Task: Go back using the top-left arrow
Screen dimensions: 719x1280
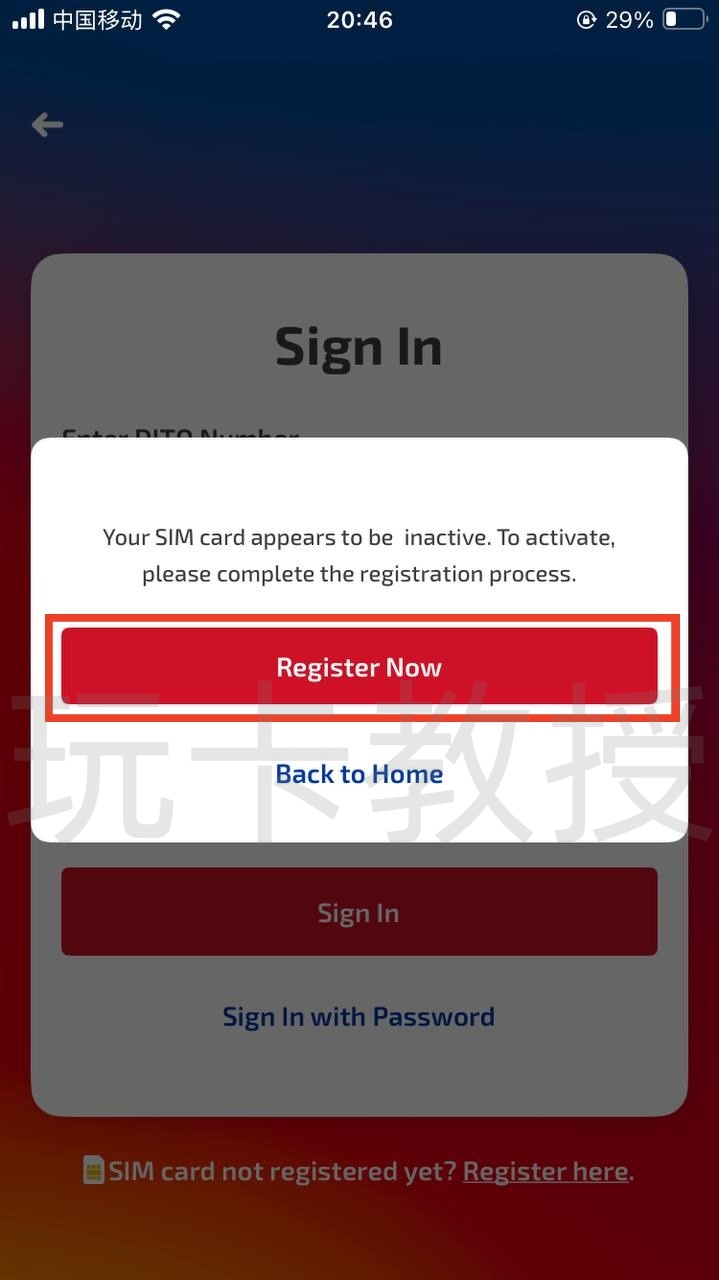Action: pos(47,125)
